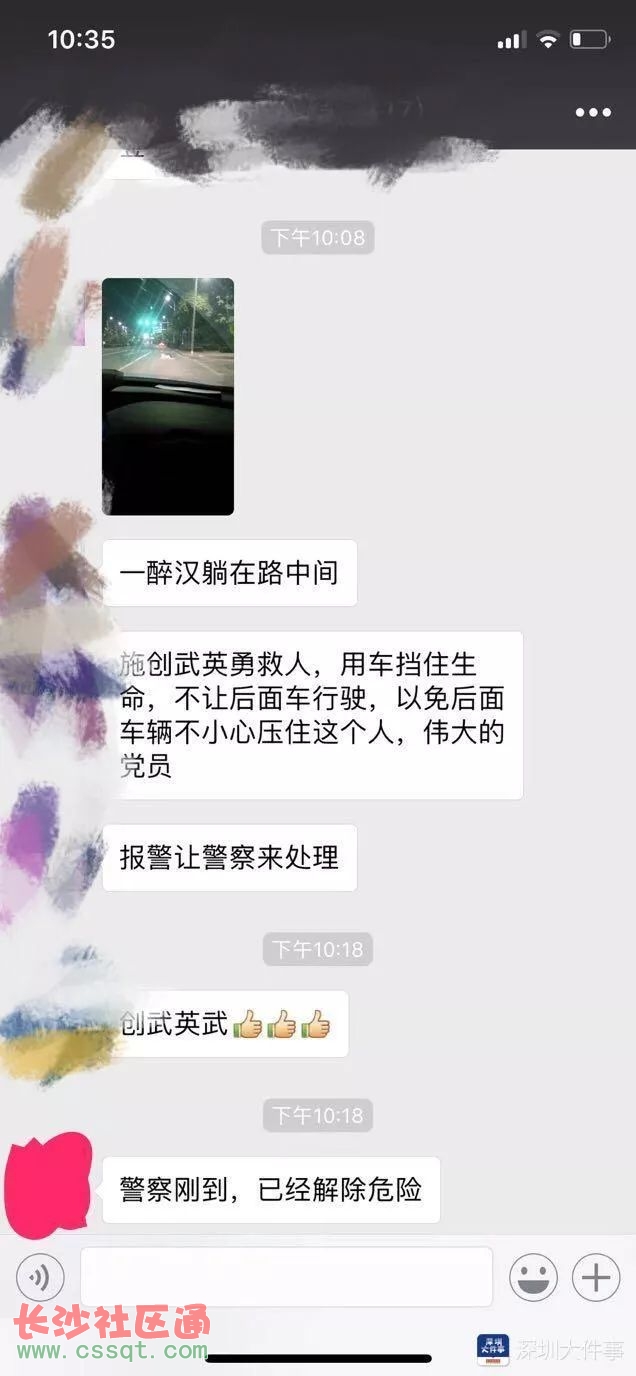The width and height of the screenshot is (636, 1376).
Task: Switch to voice message input
Action: coord(40,1277)
